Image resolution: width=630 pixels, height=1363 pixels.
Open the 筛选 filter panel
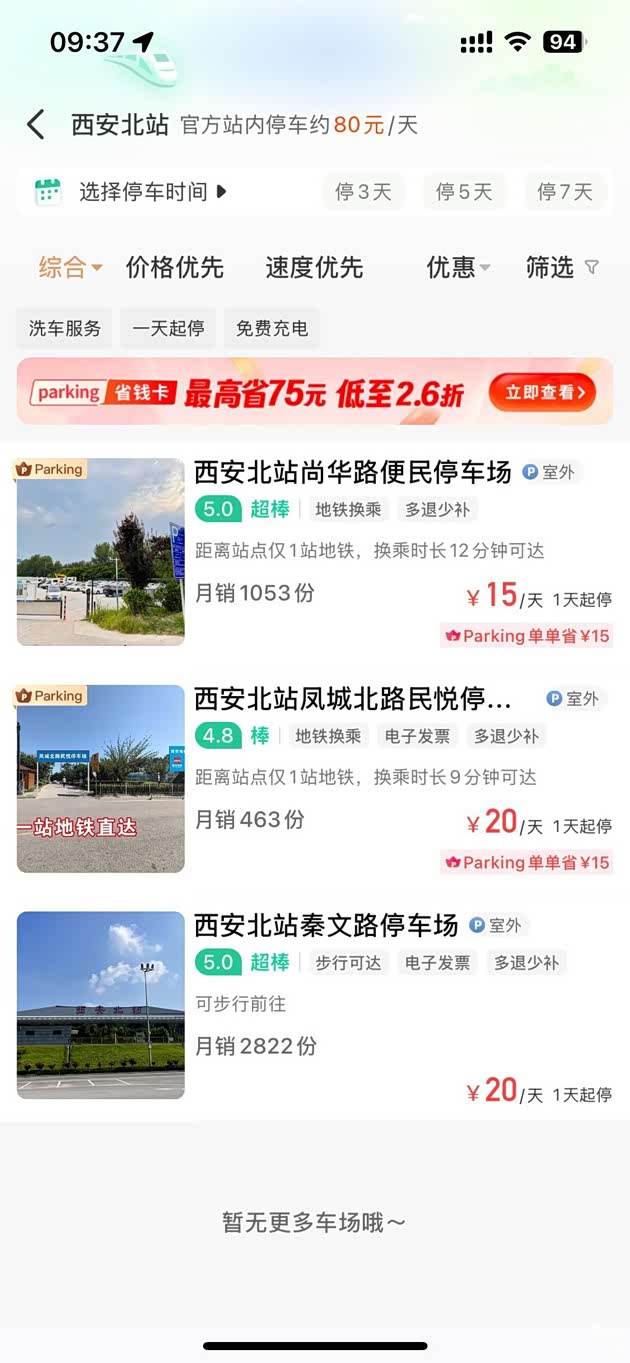click(562, 267)
